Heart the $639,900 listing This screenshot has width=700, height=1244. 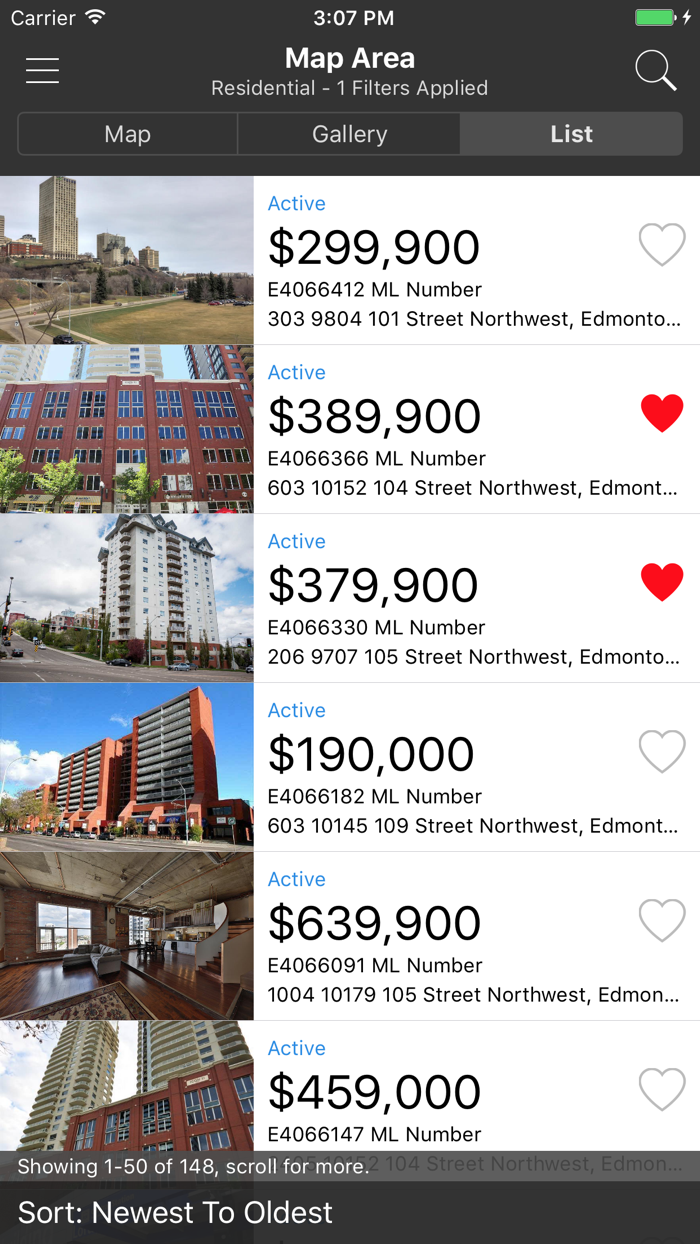(x=662, y=920)
